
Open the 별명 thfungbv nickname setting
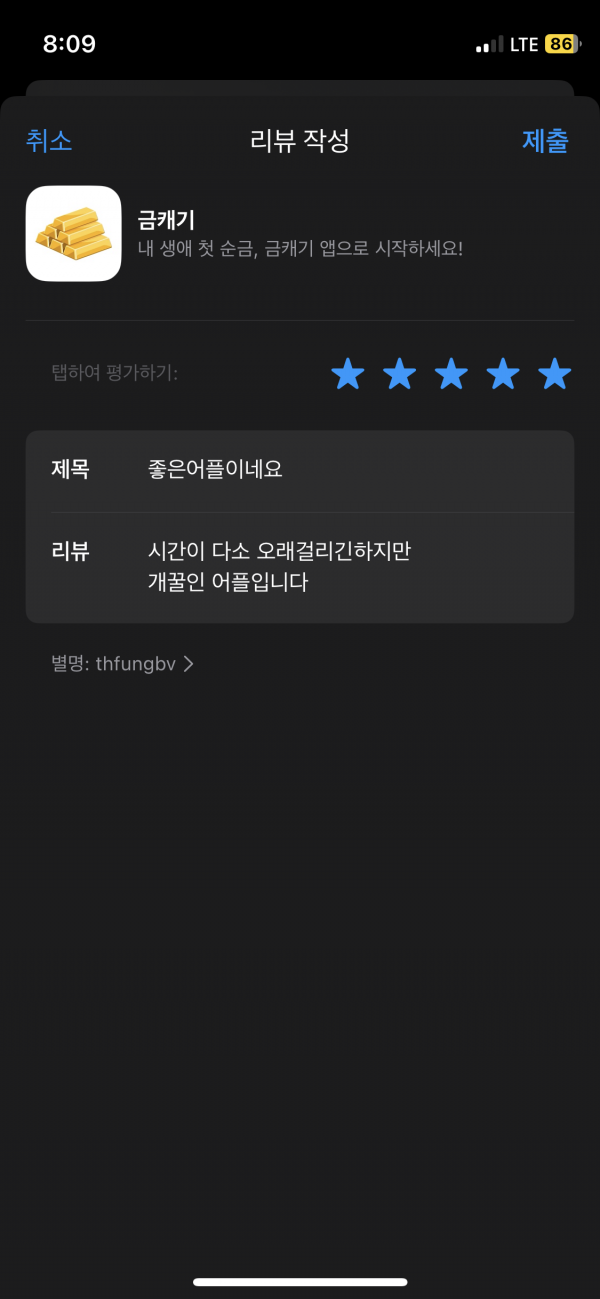122,663
